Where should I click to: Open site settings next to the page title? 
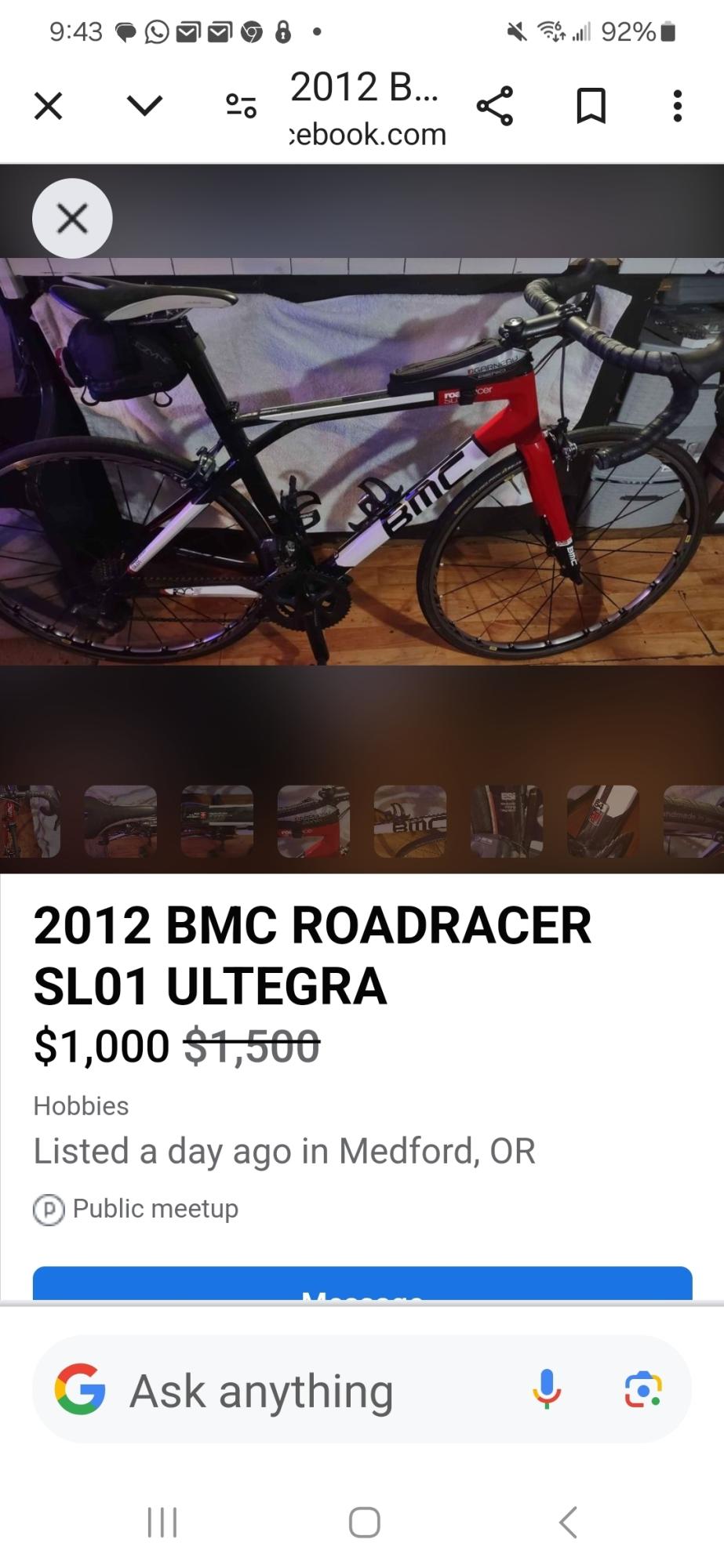point(241,106)
